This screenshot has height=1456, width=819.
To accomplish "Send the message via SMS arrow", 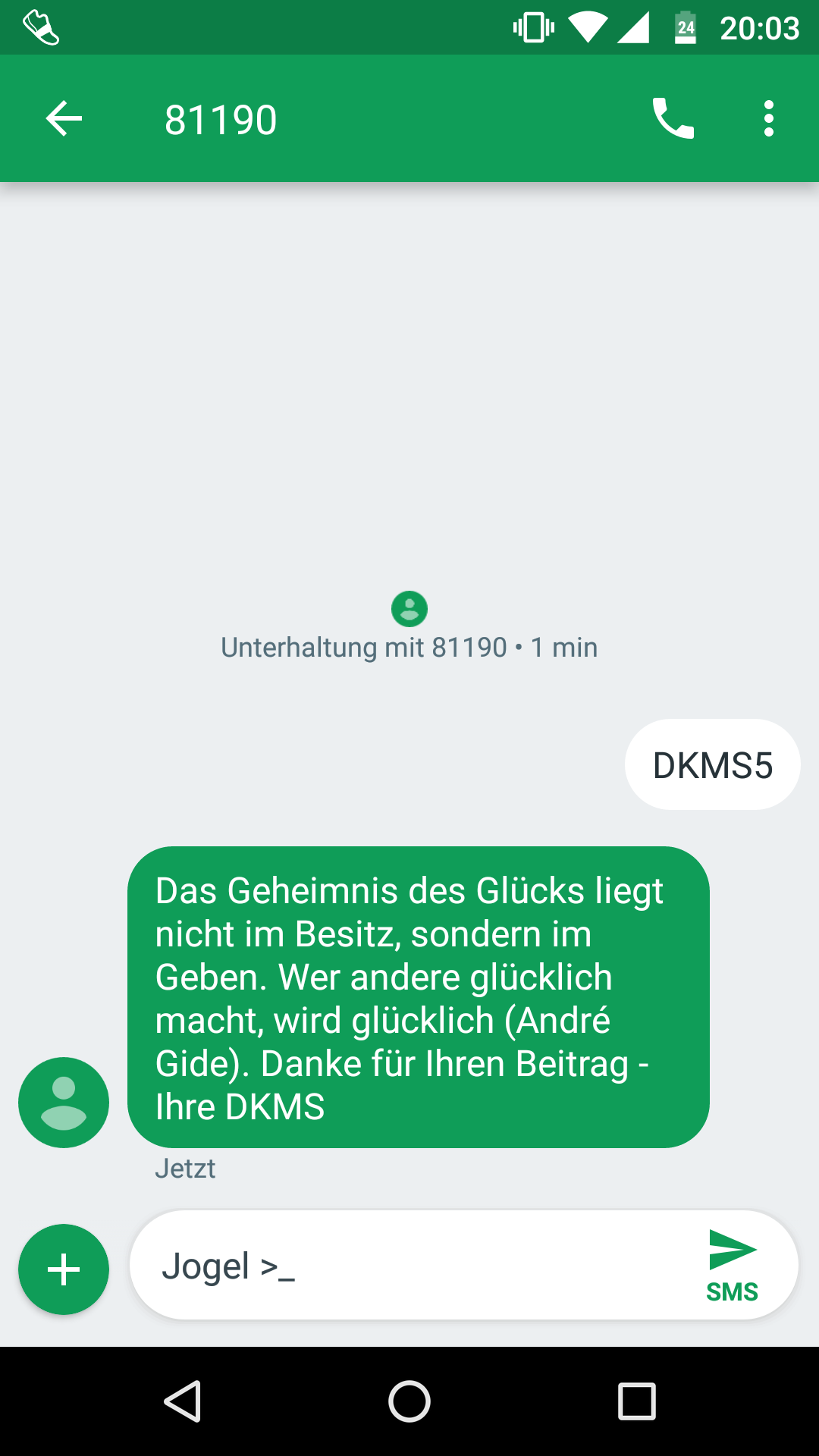I will pos(733,1266).
